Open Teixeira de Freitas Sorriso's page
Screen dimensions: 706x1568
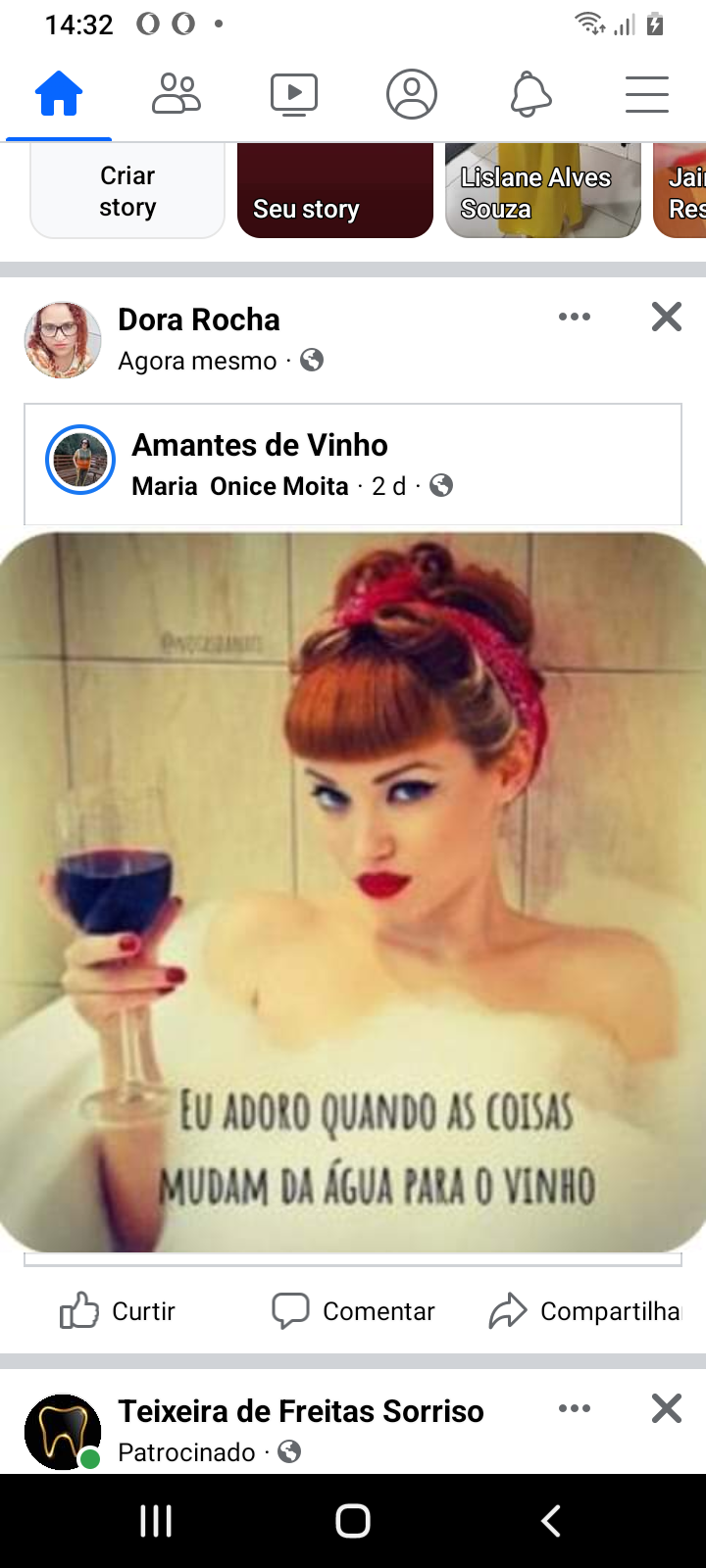coord(301,1411)
